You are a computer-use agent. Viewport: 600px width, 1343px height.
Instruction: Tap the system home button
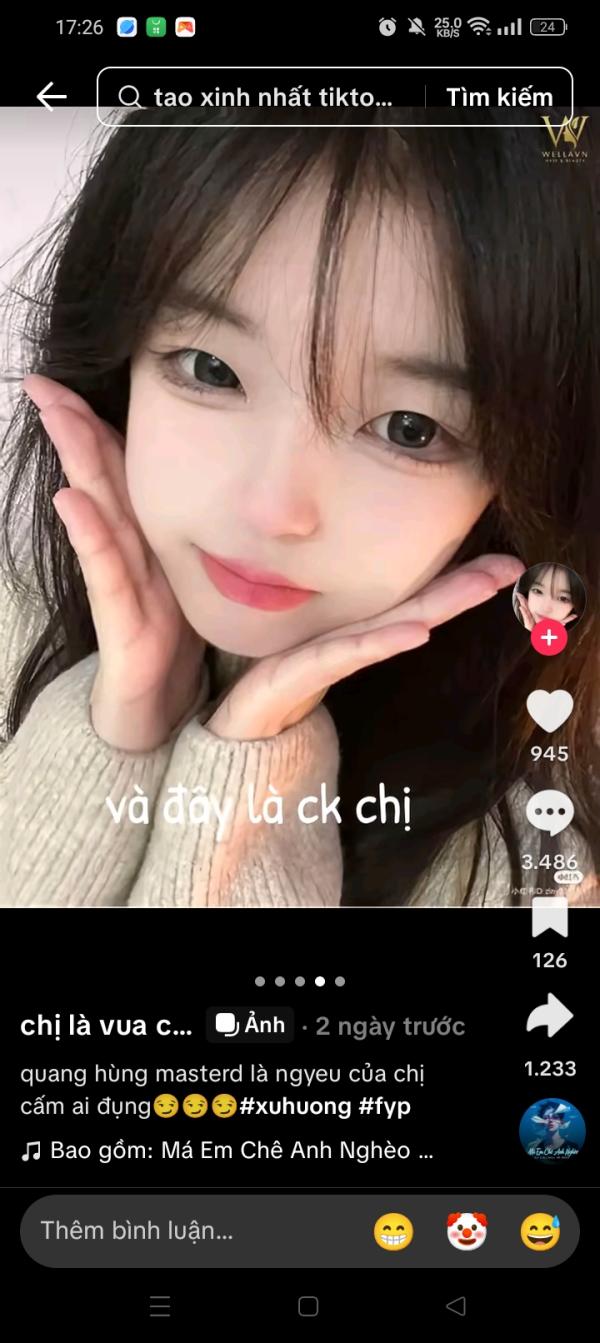308,1306
